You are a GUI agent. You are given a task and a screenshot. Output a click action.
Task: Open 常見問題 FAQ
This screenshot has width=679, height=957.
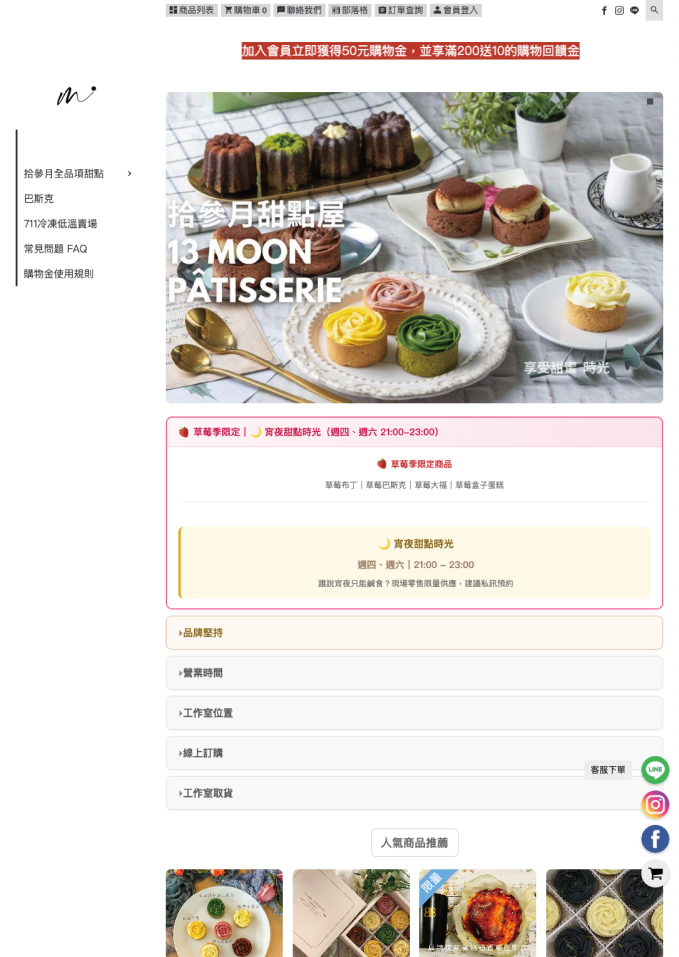(x=55, y=249)
